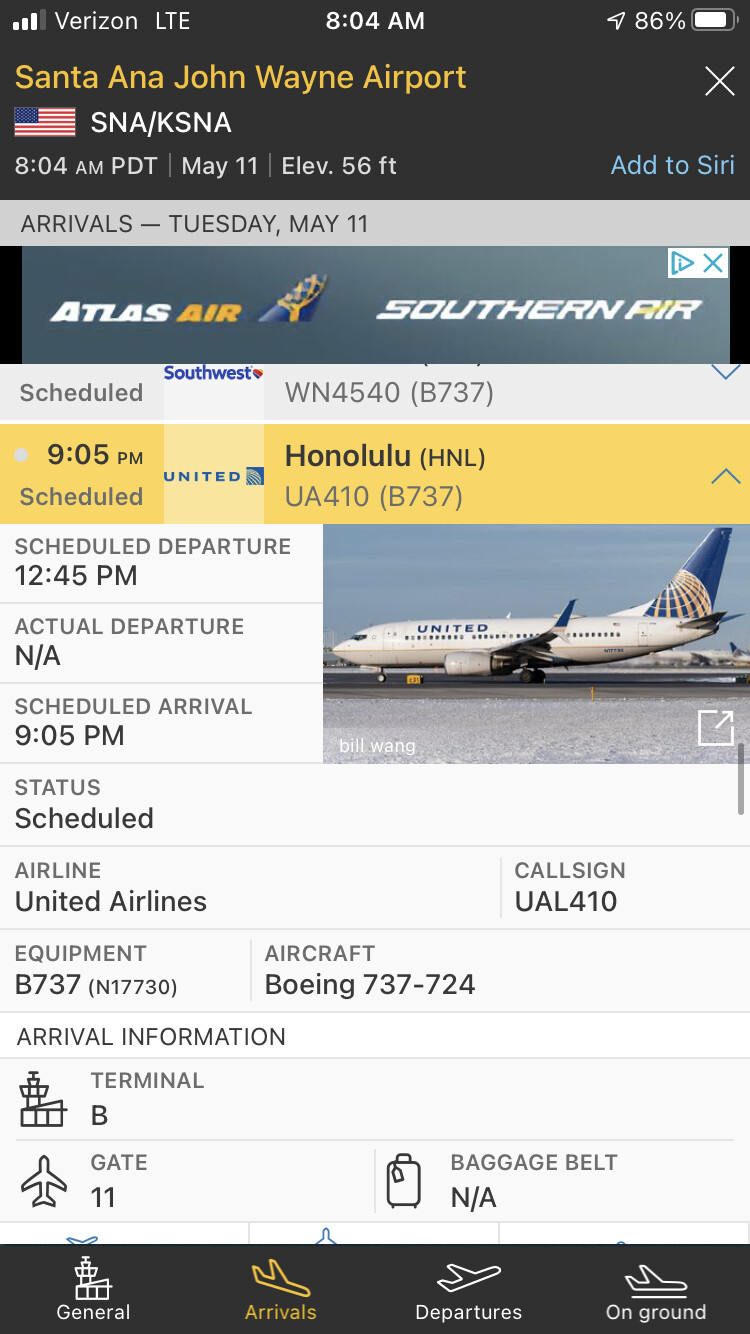The width and height of the screenshot is (750, 1334).
Task: Collapse the Honolulu UA410 flight details
Action: pyautogui.click(x=724, y=476)
